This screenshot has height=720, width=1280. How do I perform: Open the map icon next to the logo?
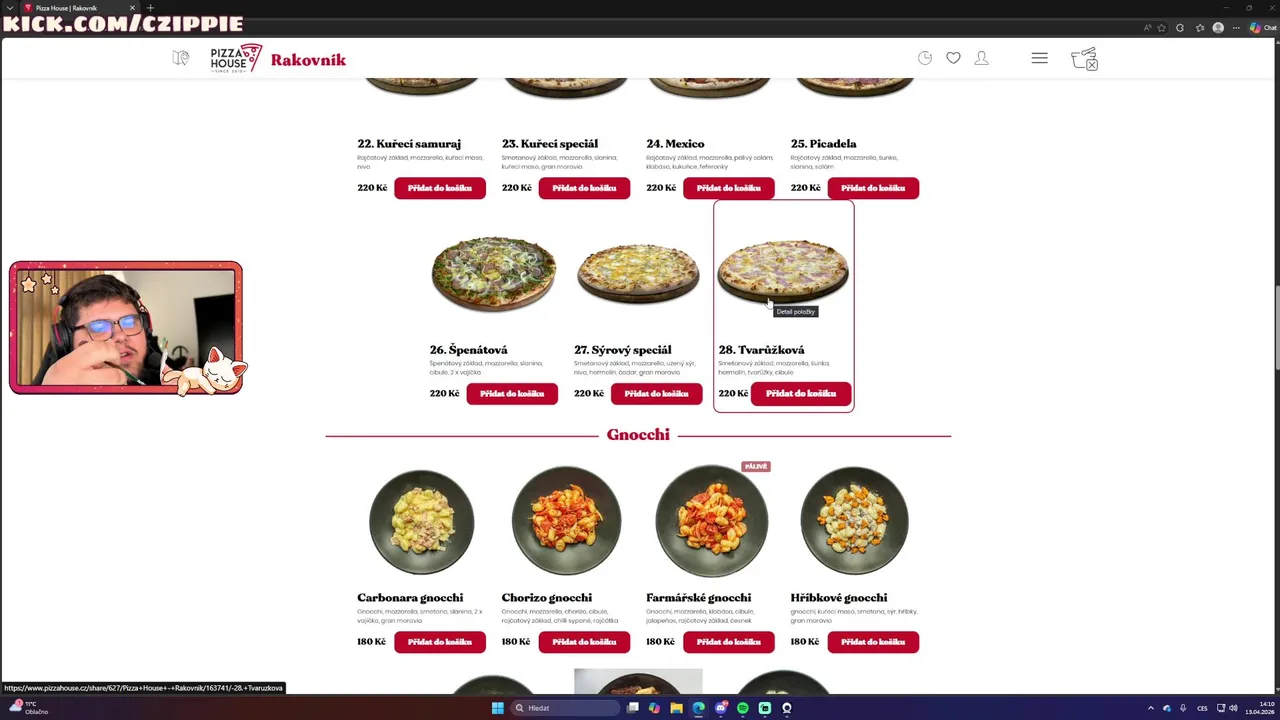[x=181, y=59]
